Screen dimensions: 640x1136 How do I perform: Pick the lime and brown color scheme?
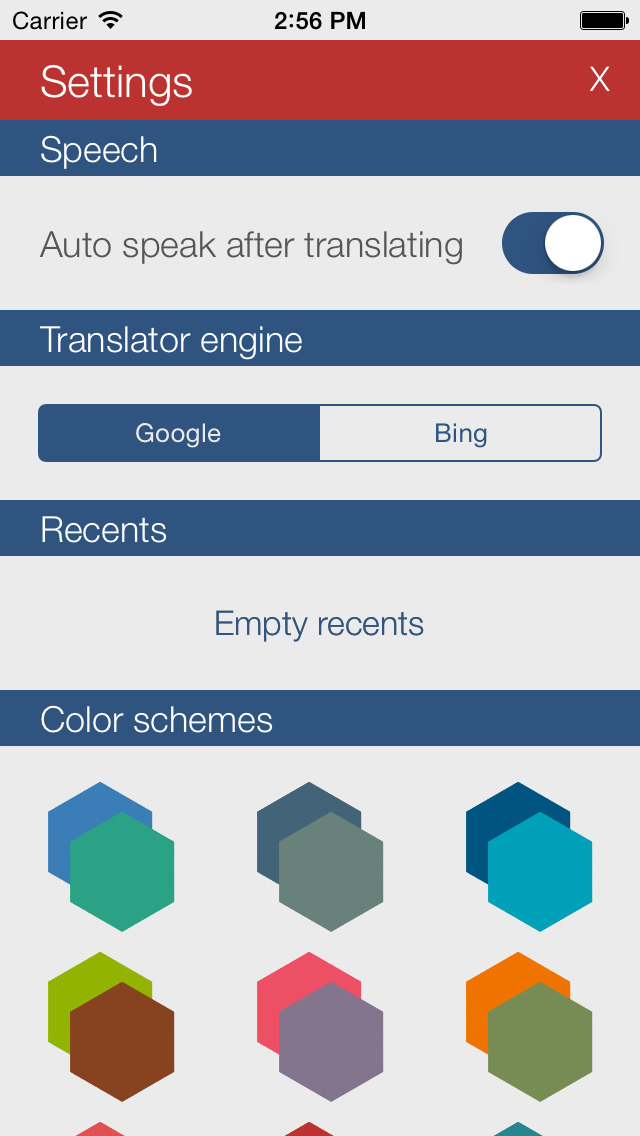(x=111, y=1027)
